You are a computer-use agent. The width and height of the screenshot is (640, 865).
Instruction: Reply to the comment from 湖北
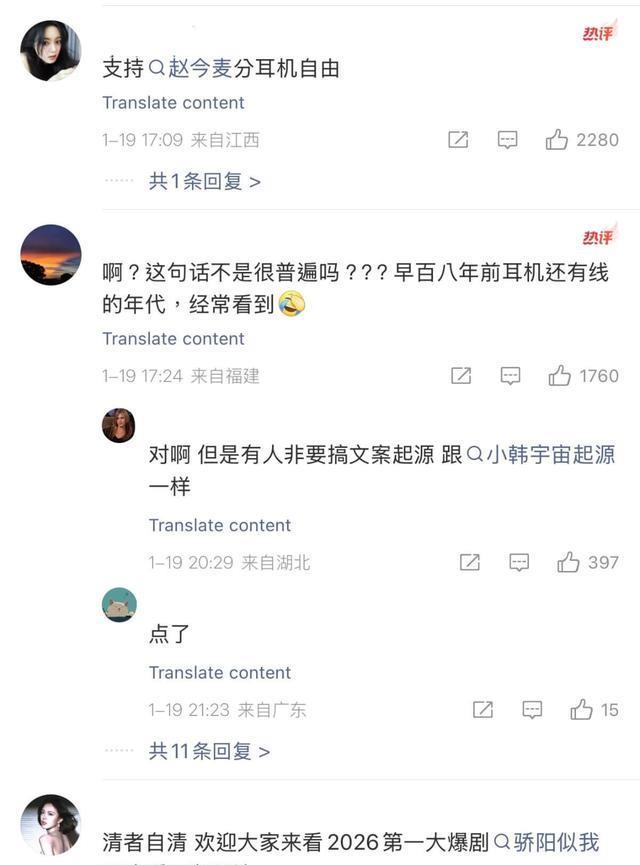519,562
